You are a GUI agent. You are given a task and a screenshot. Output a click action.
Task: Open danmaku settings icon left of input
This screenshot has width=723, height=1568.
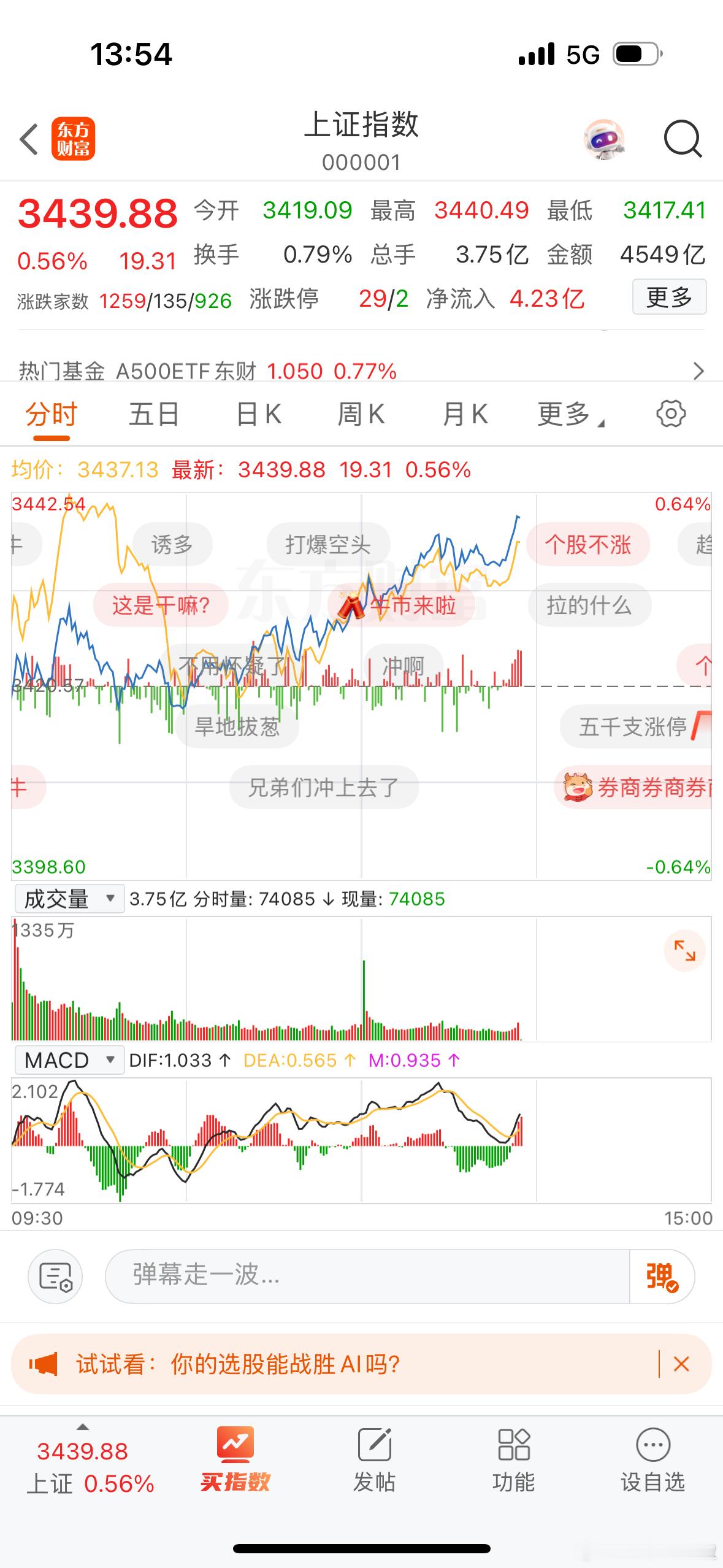55,1277
